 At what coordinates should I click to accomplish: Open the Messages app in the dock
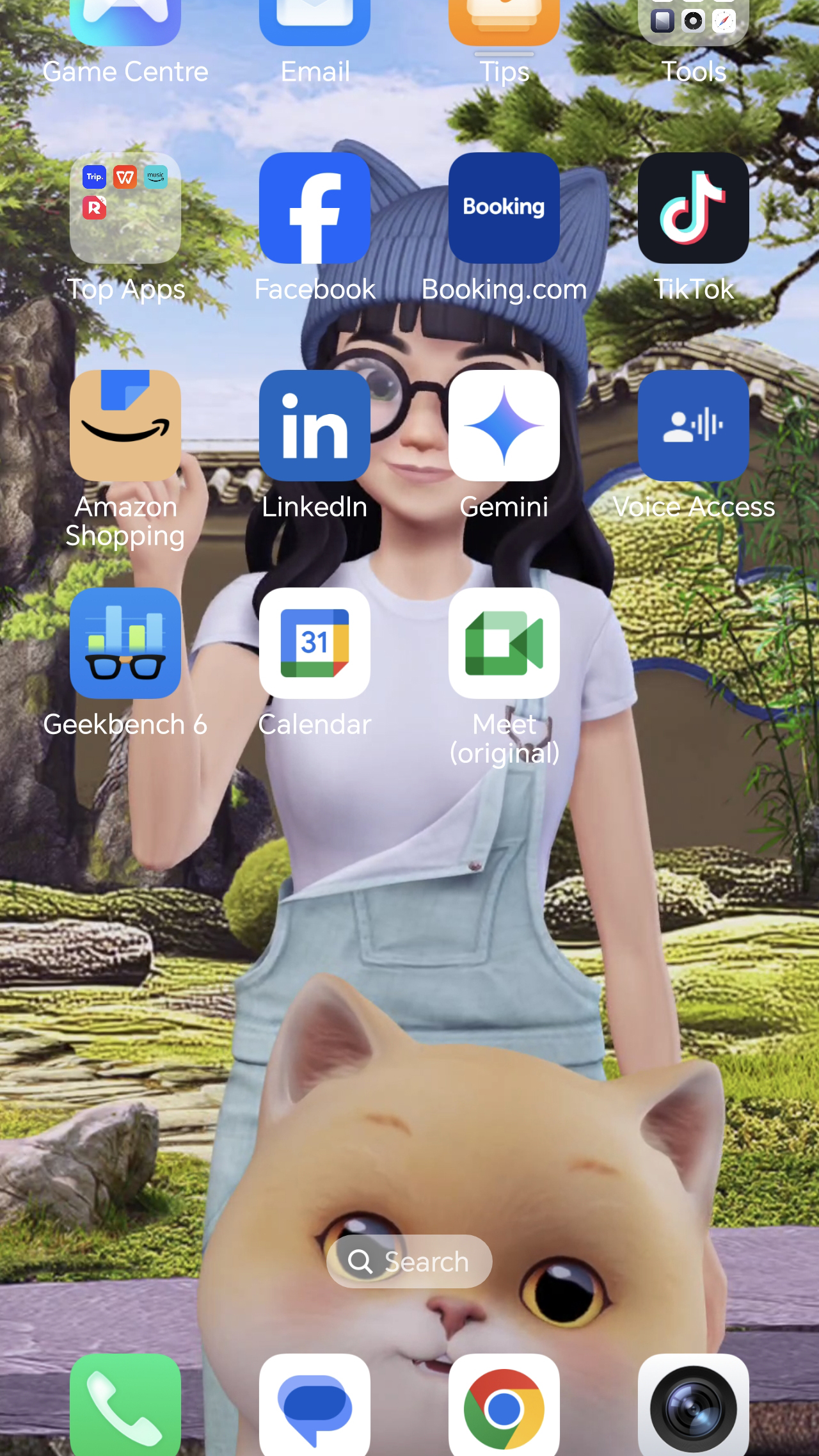coord(315,1408)
